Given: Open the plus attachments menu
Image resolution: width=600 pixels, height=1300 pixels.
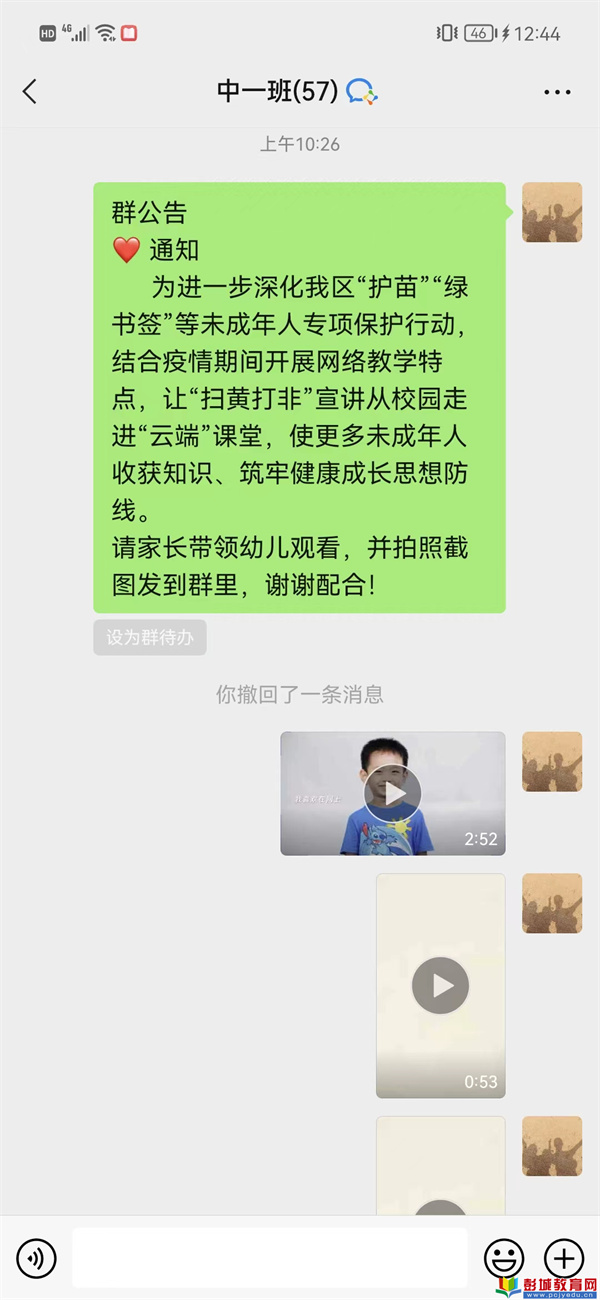Looking at the screenshot, I should coord(564,1257).
